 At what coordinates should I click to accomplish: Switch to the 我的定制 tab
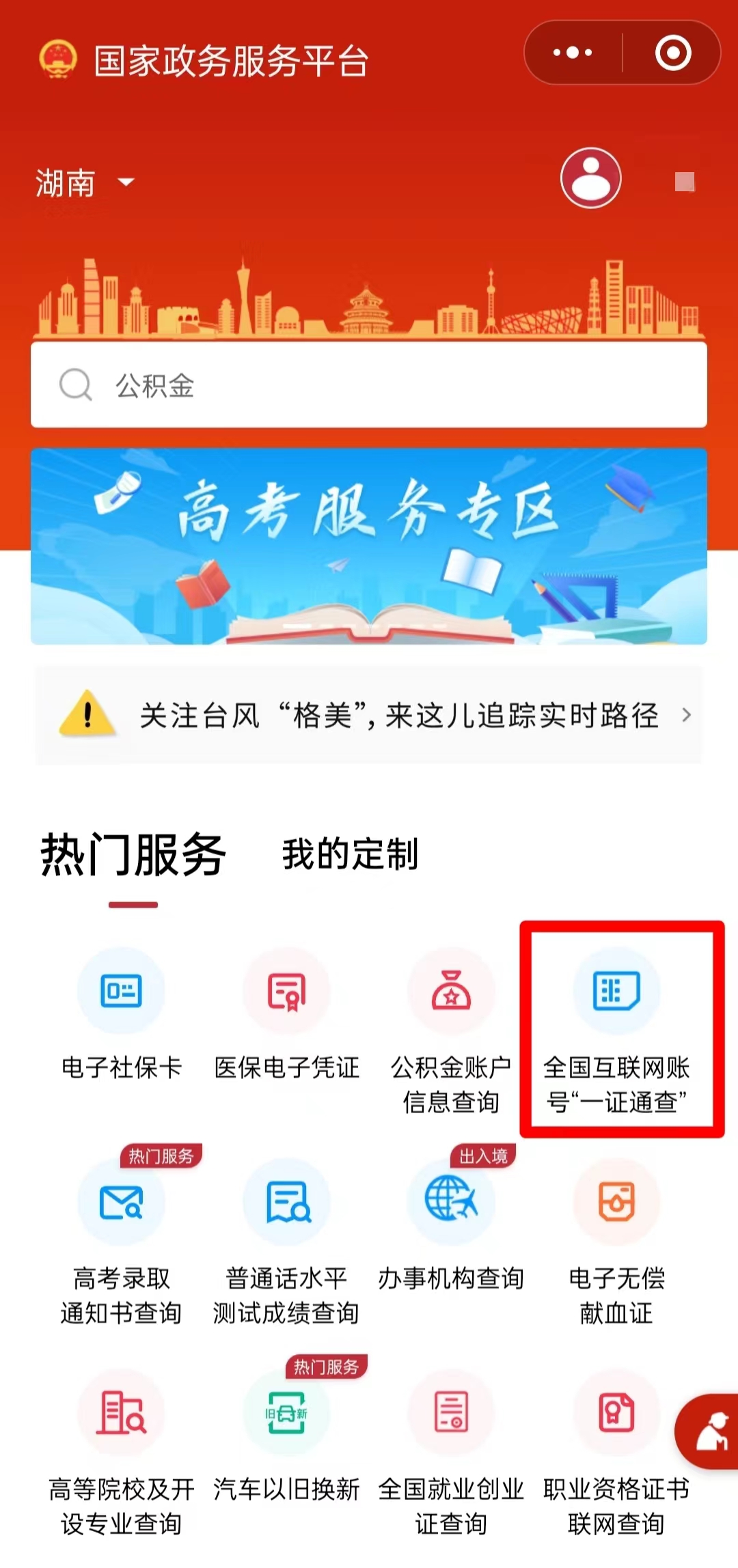coord(350,854)
